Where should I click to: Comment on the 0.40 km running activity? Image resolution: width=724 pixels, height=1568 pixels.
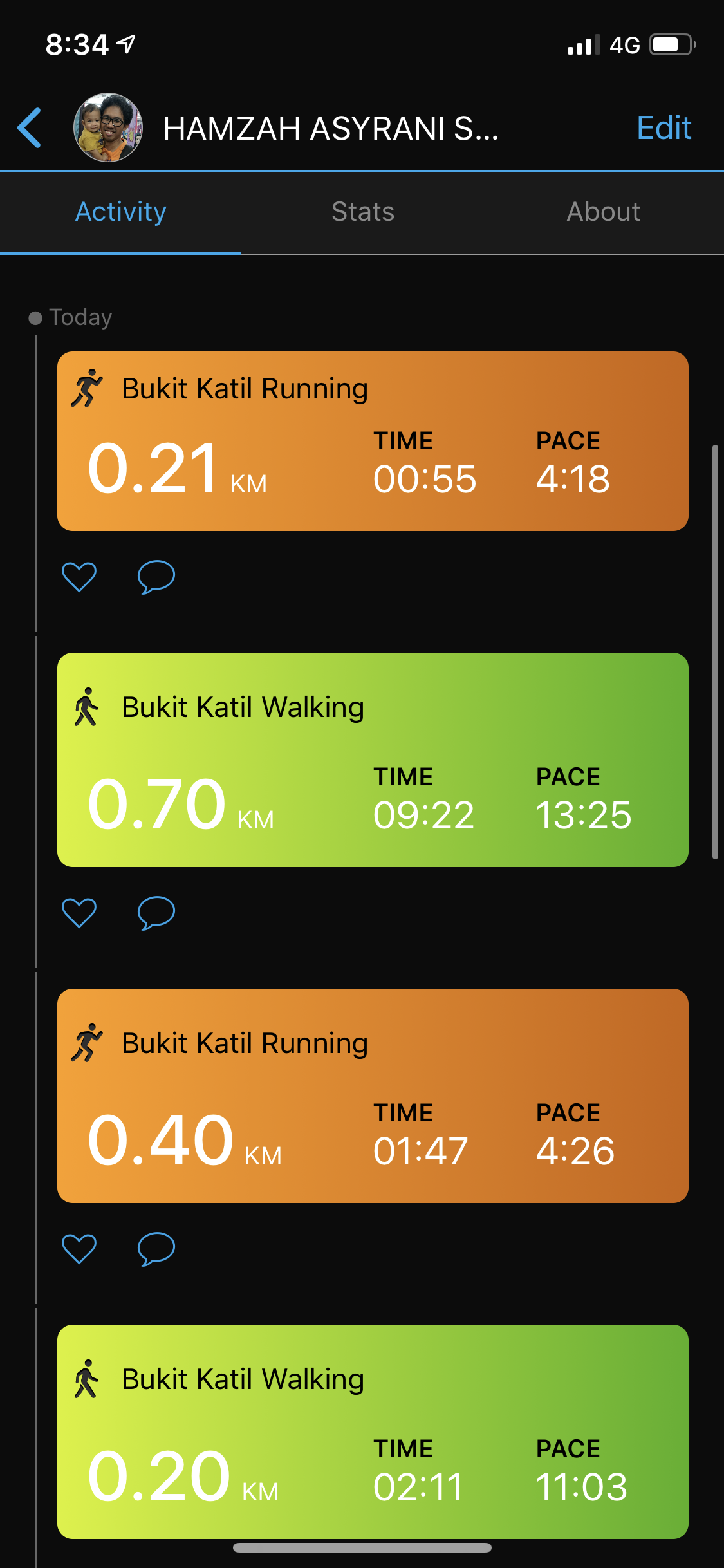pyautogui.click(x=156, y=1248)
